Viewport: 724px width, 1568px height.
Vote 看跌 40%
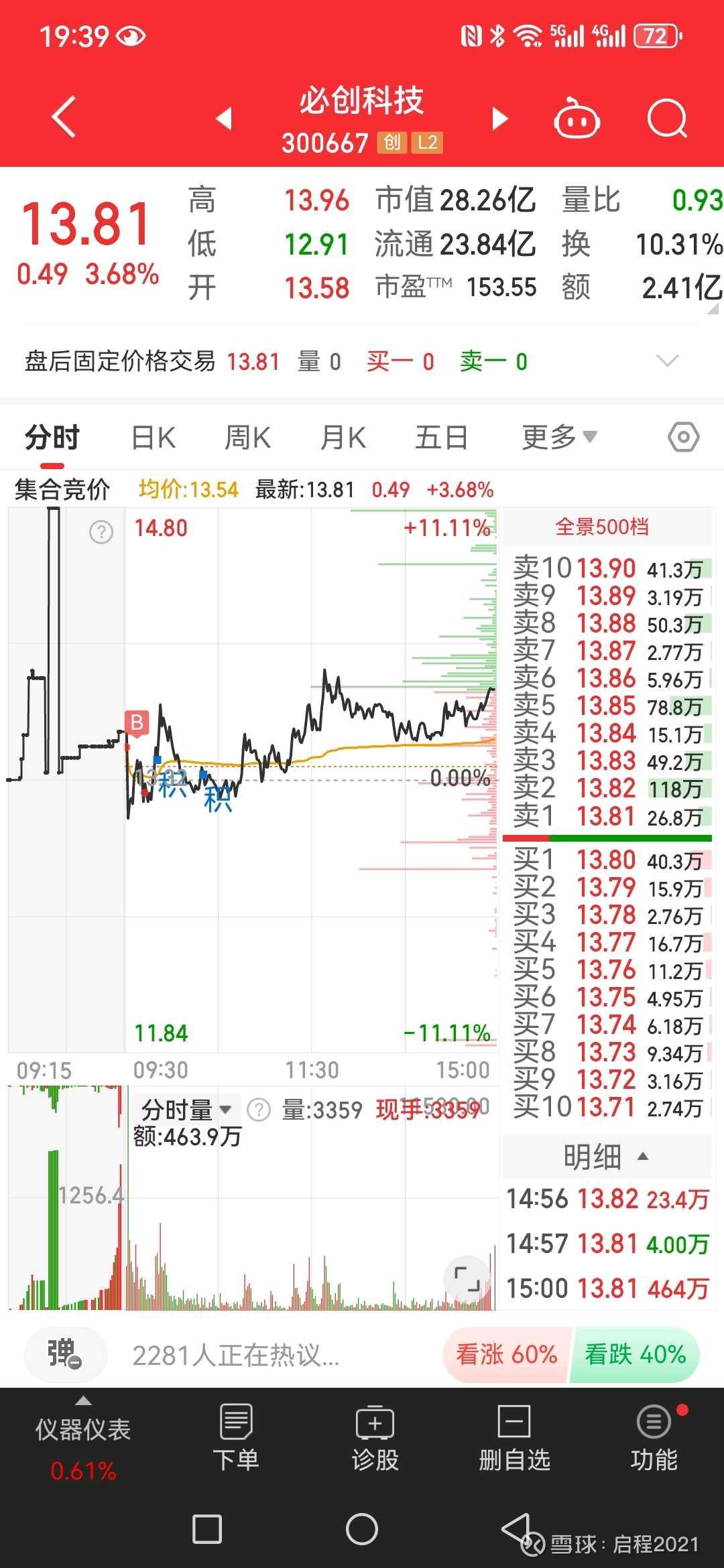pos(634,1355)
